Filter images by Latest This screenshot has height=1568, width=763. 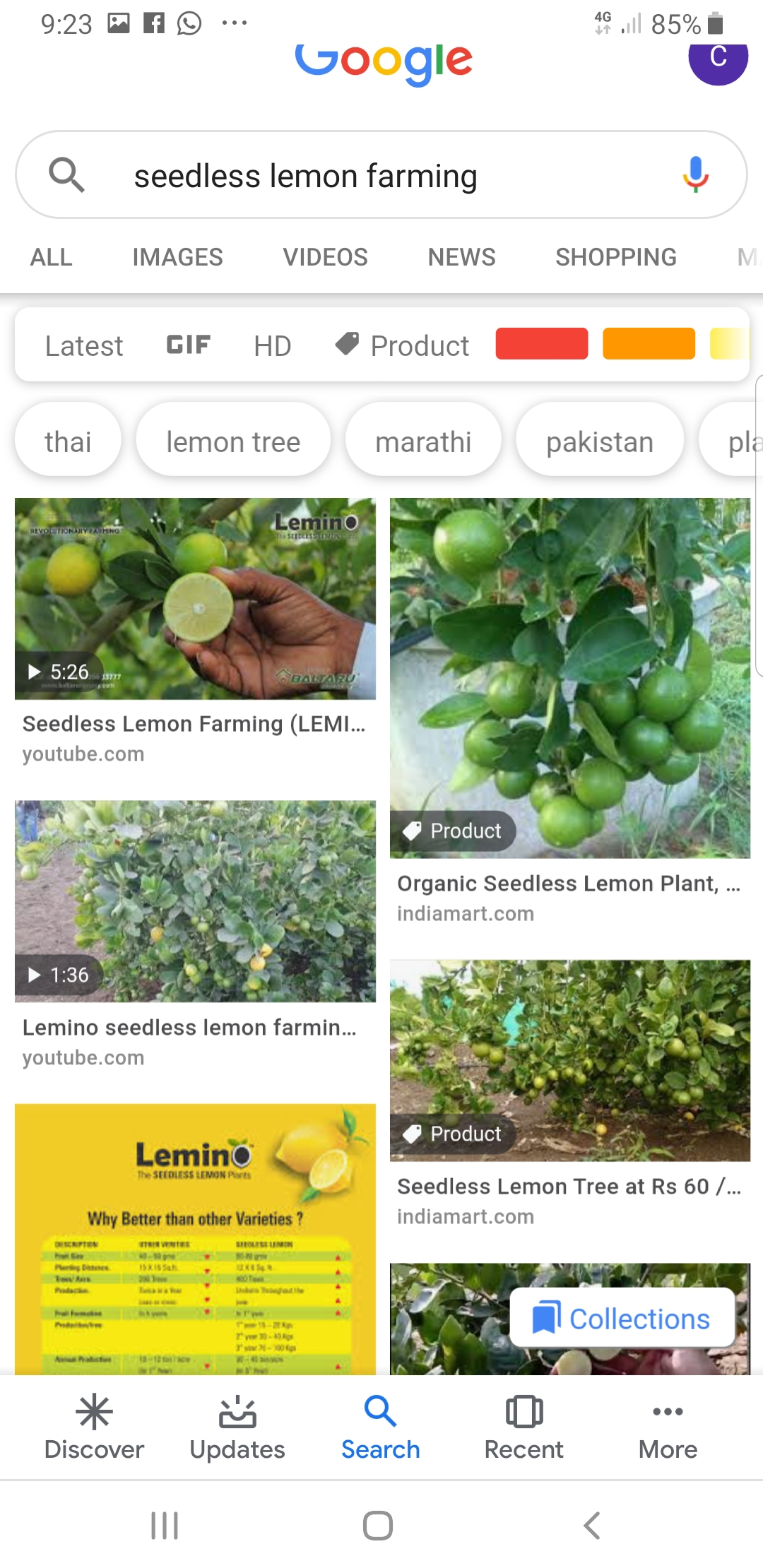(x=83, y=346)
